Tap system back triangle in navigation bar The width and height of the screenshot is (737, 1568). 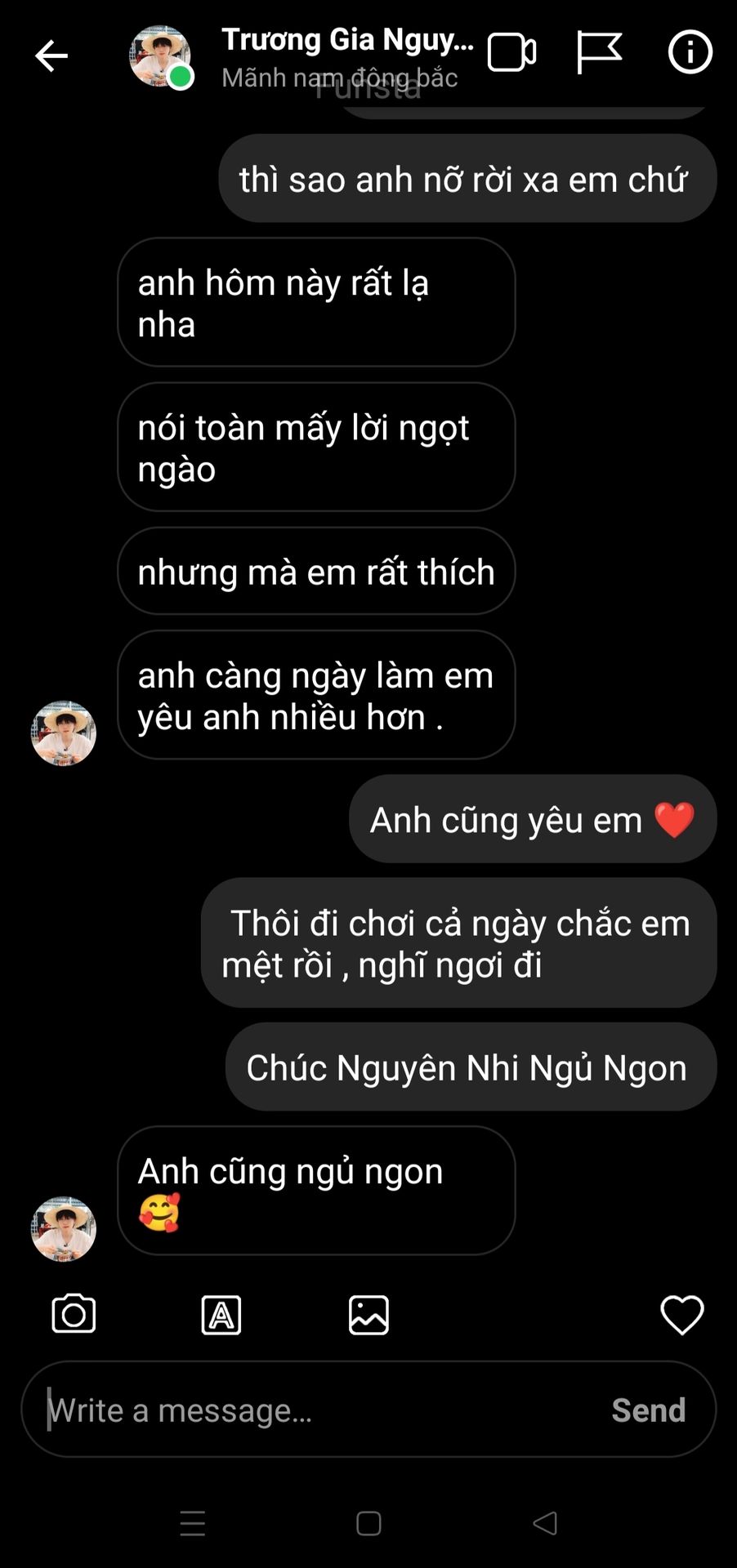(x=545, y=1523)
